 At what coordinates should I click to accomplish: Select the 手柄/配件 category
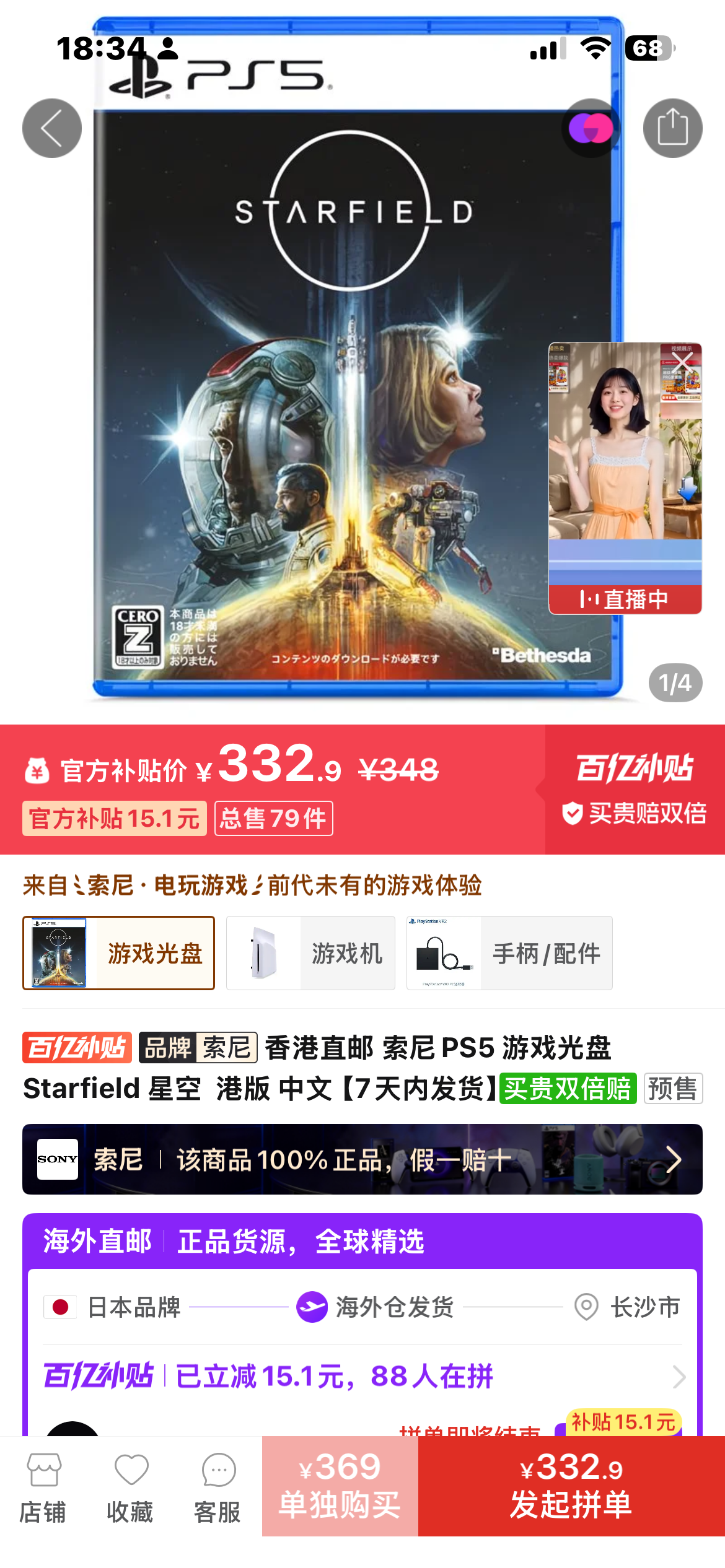509,953
